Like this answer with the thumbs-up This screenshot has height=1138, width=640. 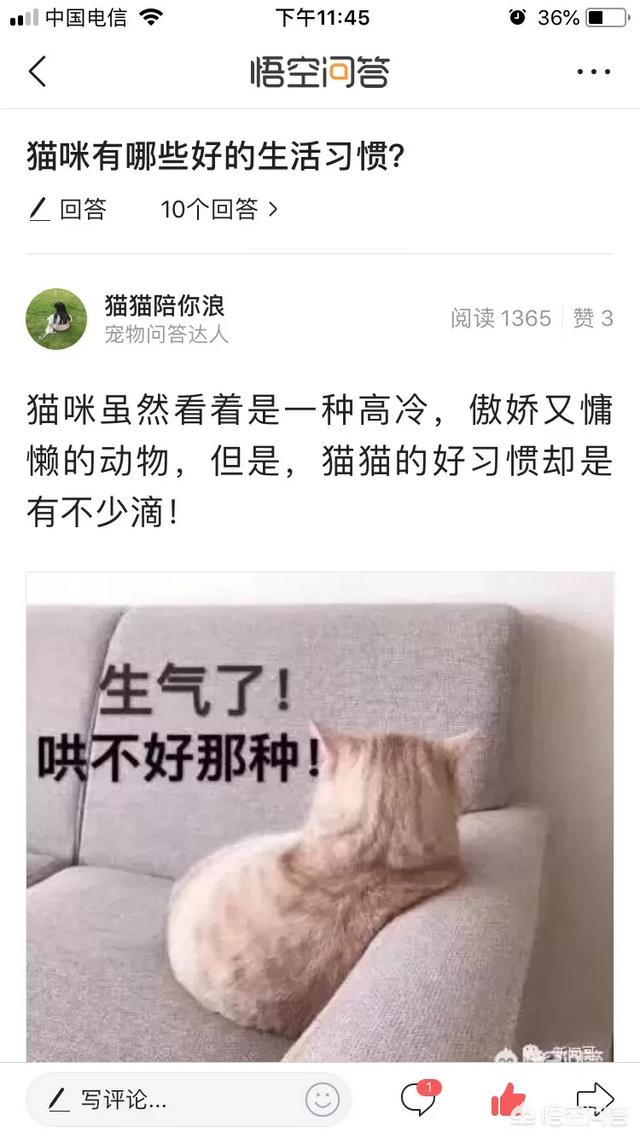pyautogui.click(x=508, y=1098)
